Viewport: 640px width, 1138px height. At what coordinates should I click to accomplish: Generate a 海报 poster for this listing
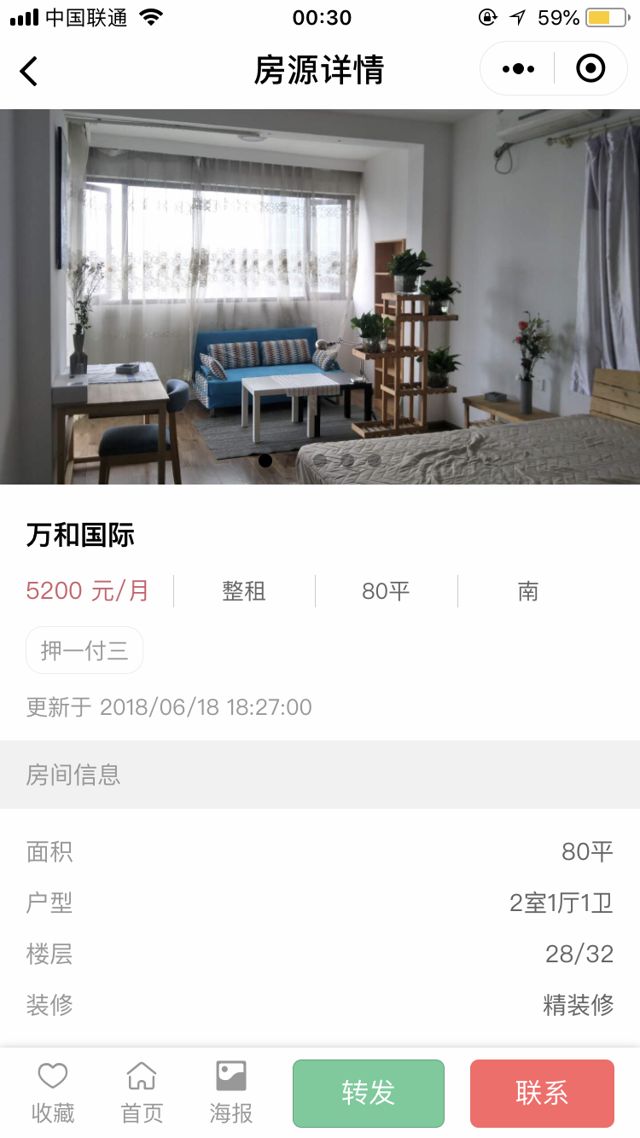(231, 1092)
